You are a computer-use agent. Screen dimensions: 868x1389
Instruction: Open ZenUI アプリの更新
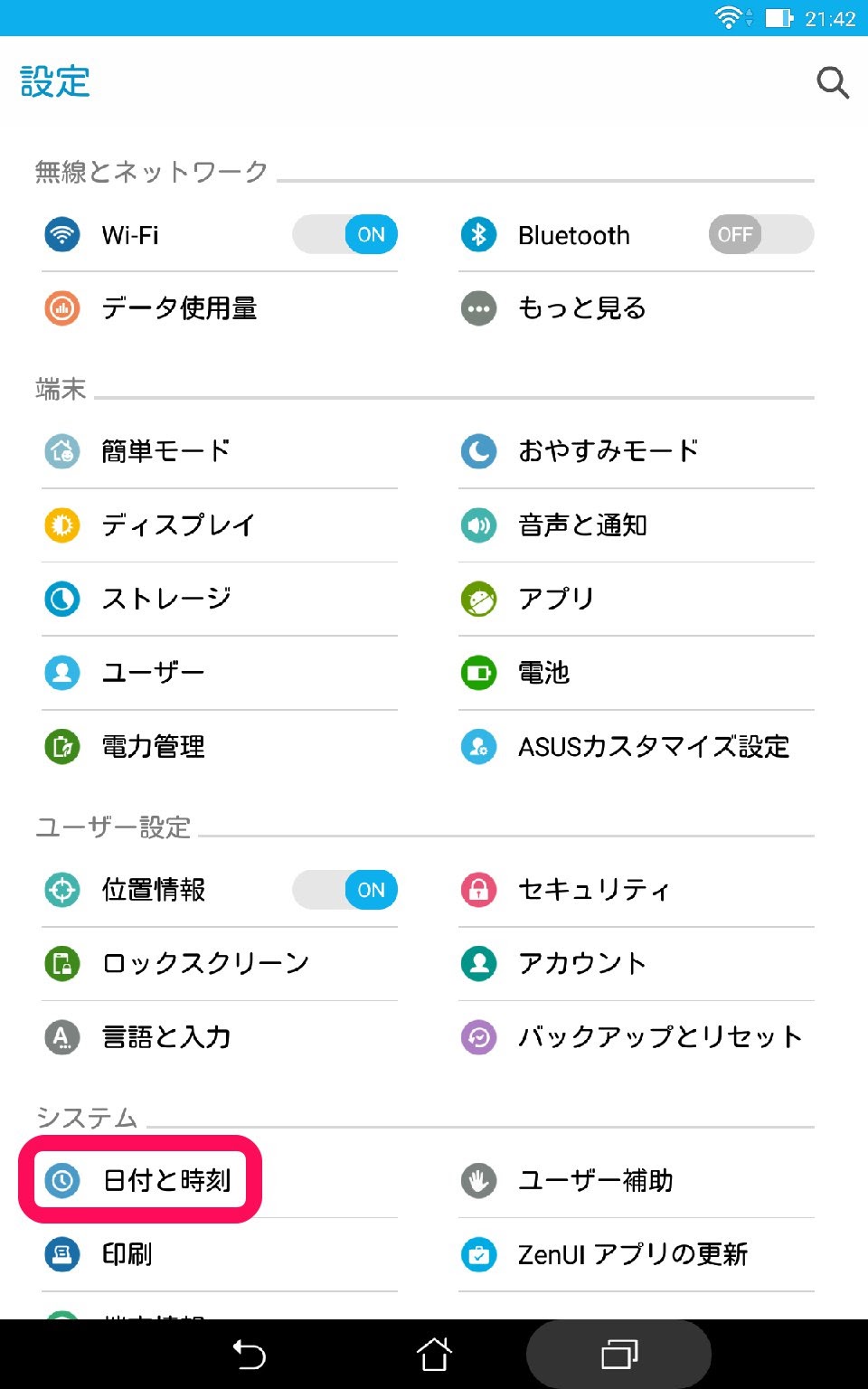632,1254
